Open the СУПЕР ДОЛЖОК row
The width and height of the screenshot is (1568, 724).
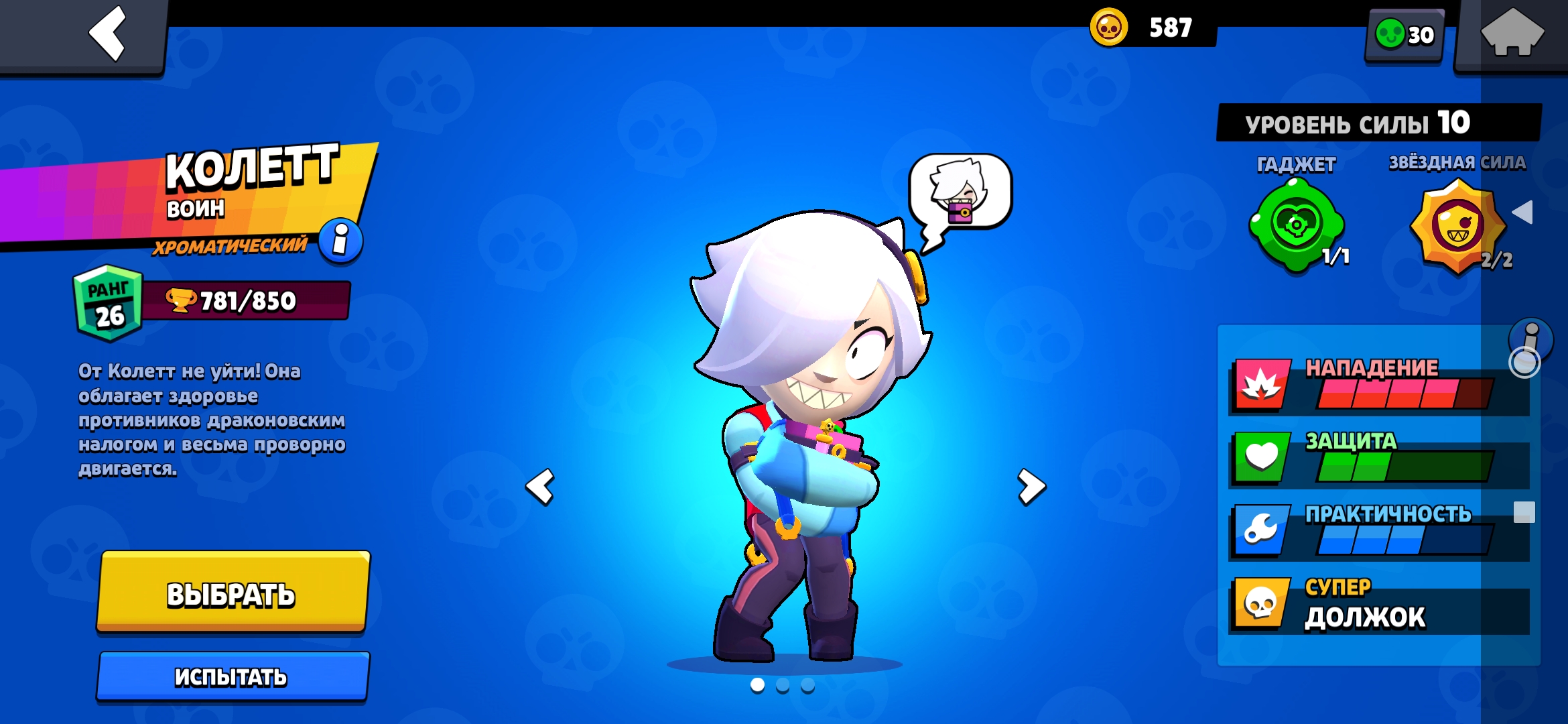(x=1380, y=605)
